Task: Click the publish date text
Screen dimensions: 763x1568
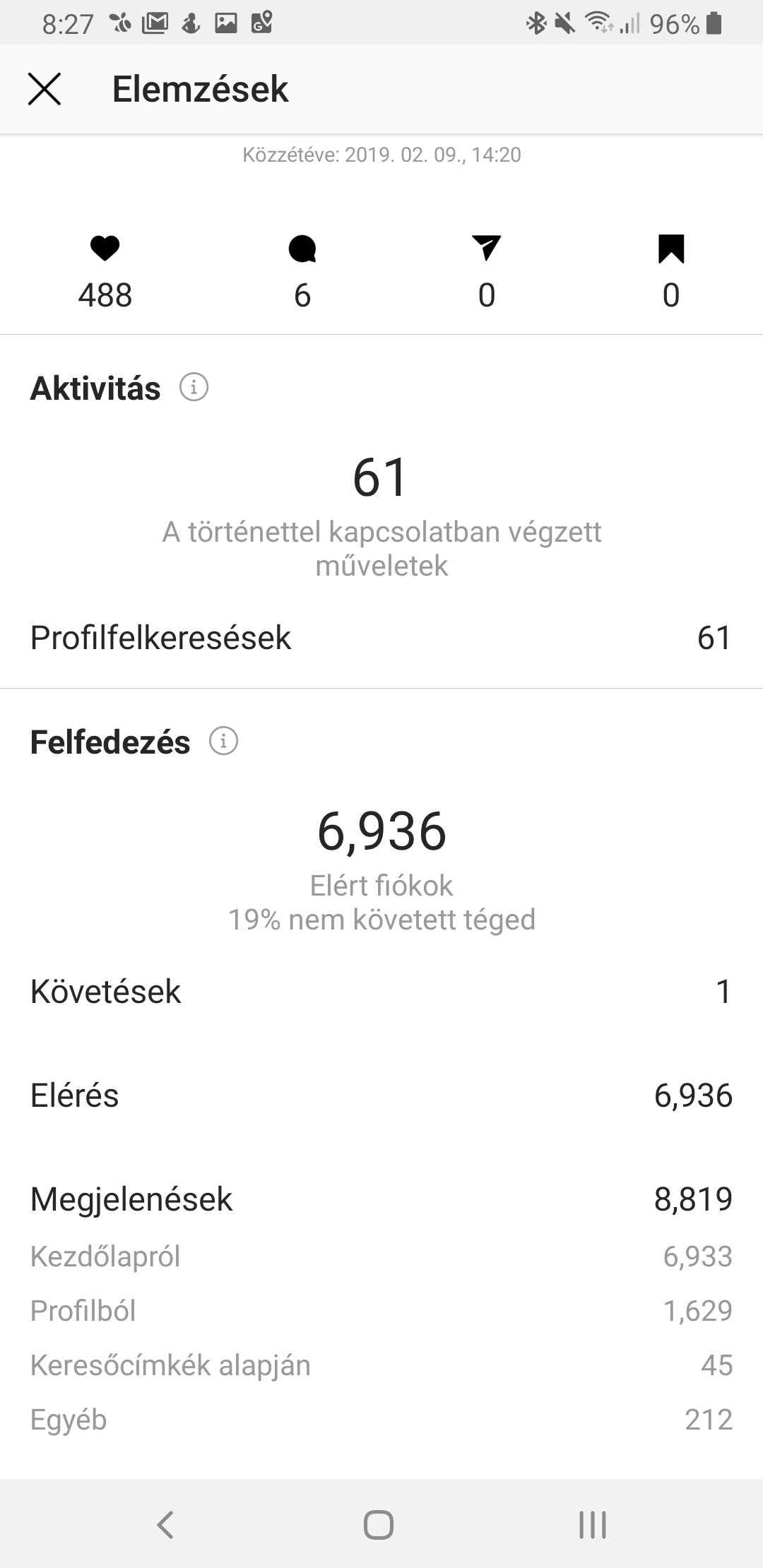Action: 381,155
